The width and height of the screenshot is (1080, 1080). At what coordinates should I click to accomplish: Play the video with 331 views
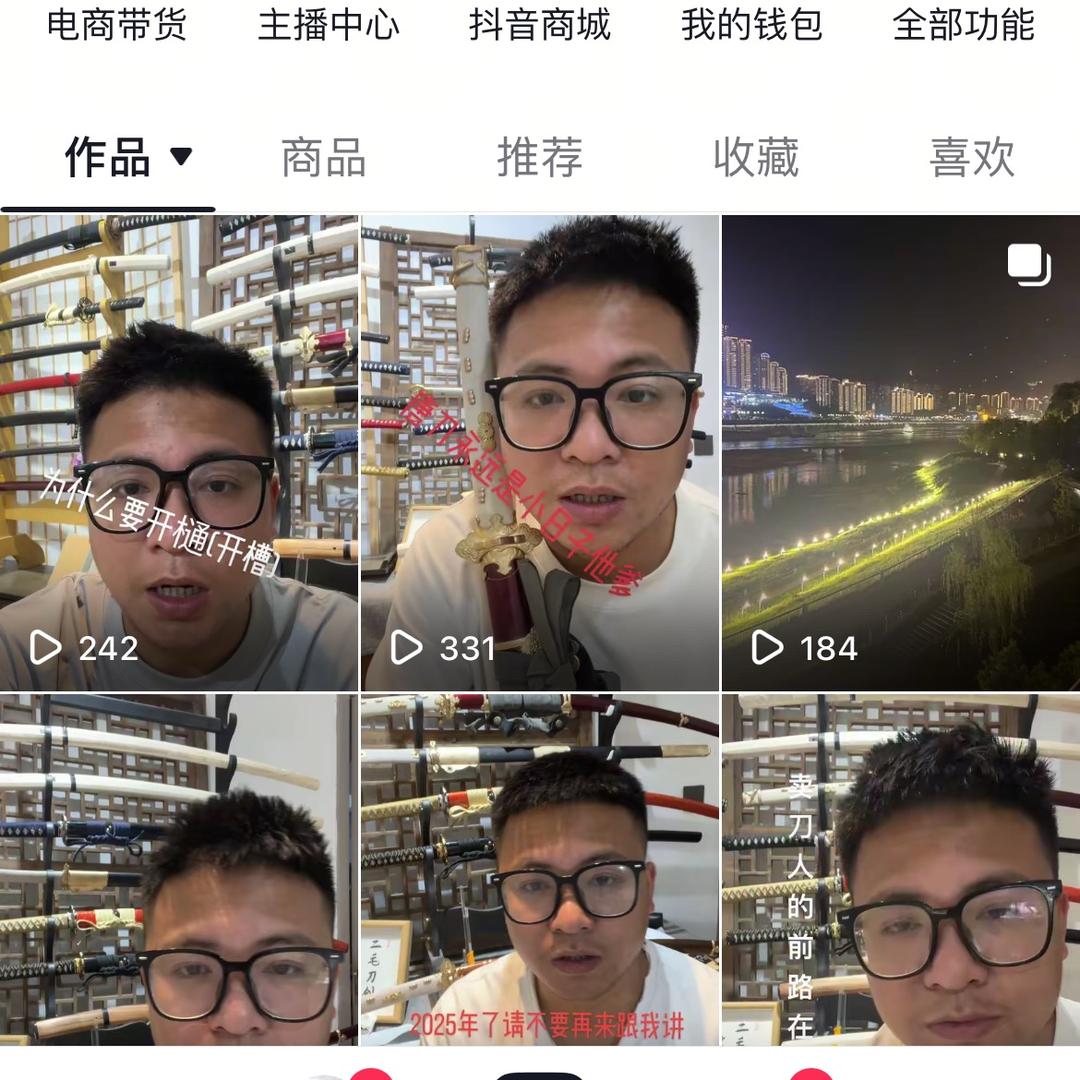coord(540,452)
